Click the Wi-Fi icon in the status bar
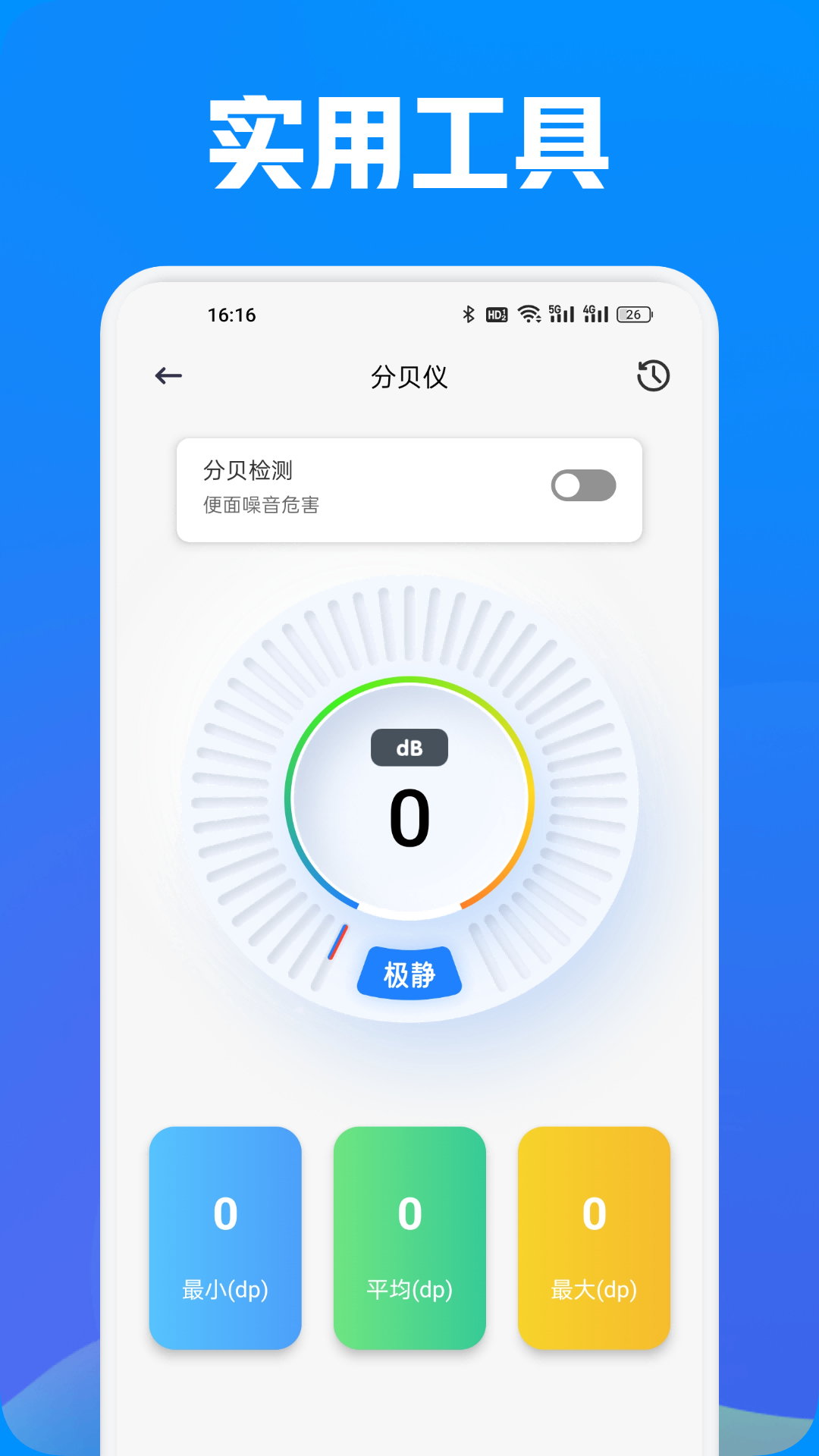Image resolution: width=819 pixels, height=1456 pixels. [x=529, y=312]
